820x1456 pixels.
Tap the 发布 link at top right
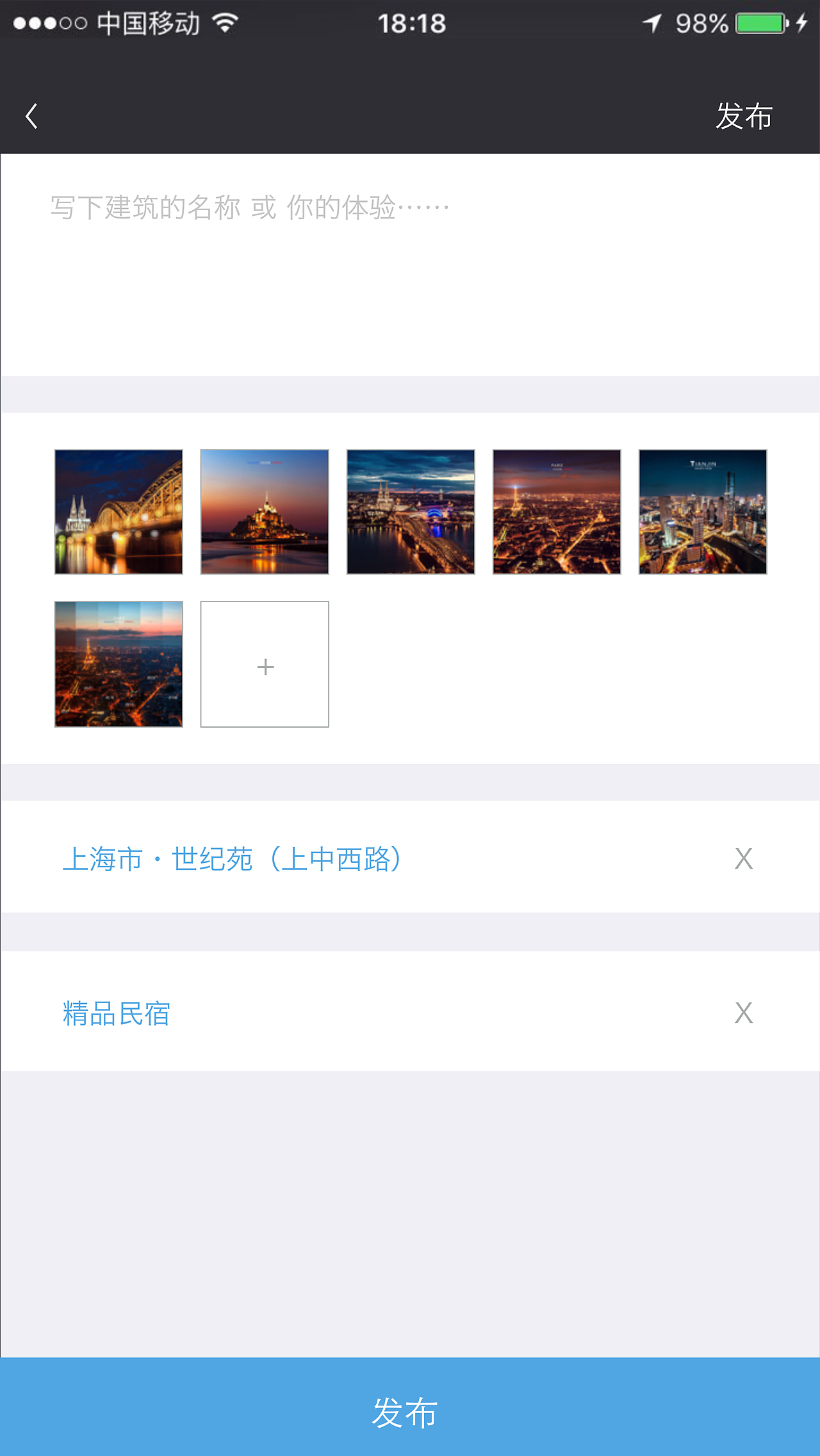tap(743, 115)
